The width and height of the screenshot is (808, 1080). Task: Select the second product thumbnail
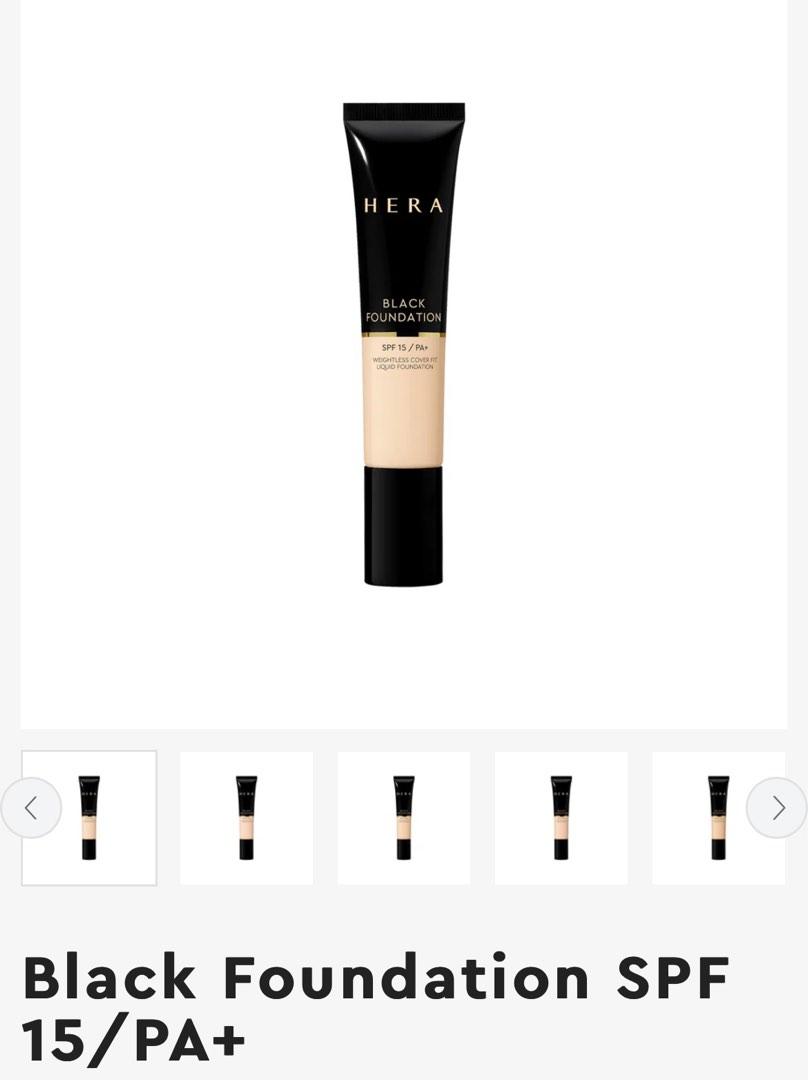(246, 816)
